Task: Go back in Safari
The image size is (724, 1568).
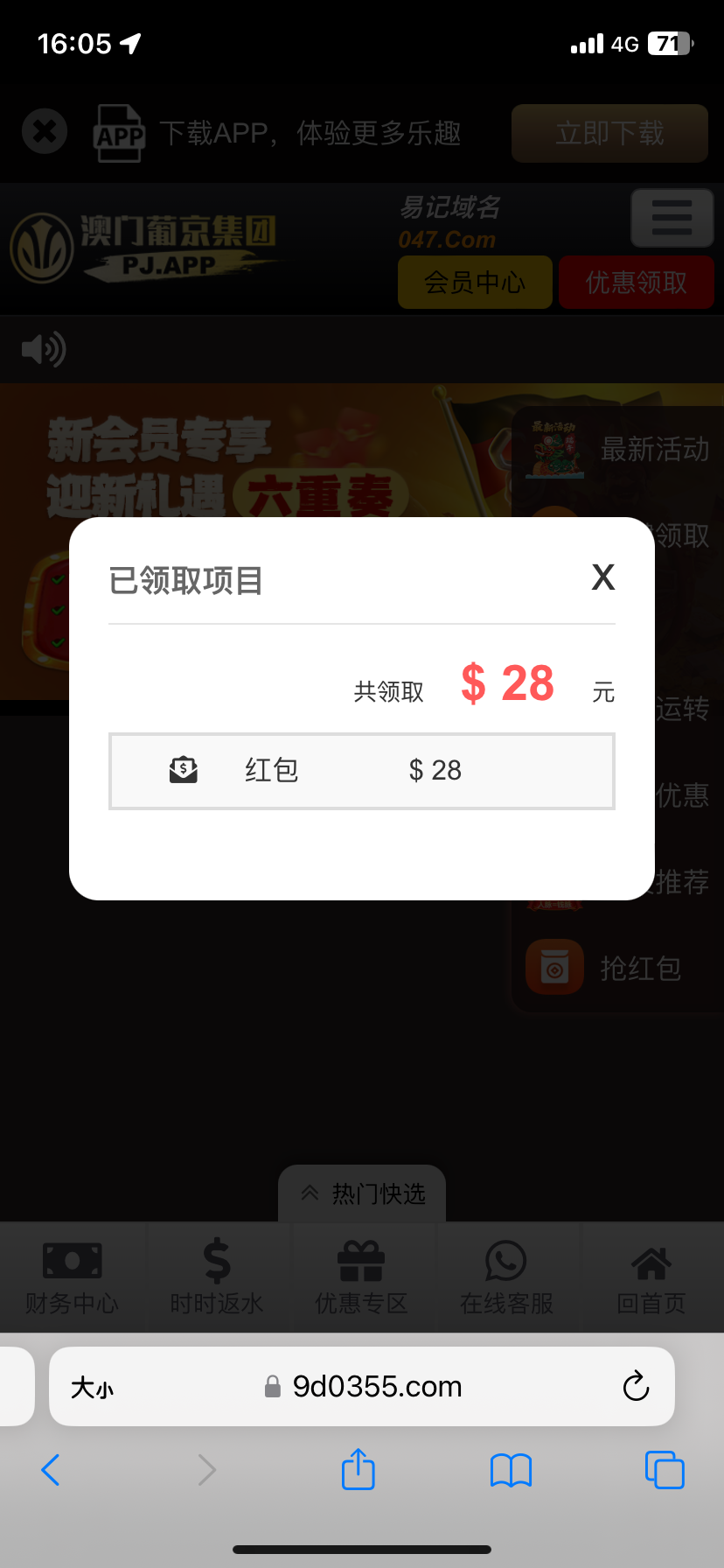Action: [x=51, y=1470]
